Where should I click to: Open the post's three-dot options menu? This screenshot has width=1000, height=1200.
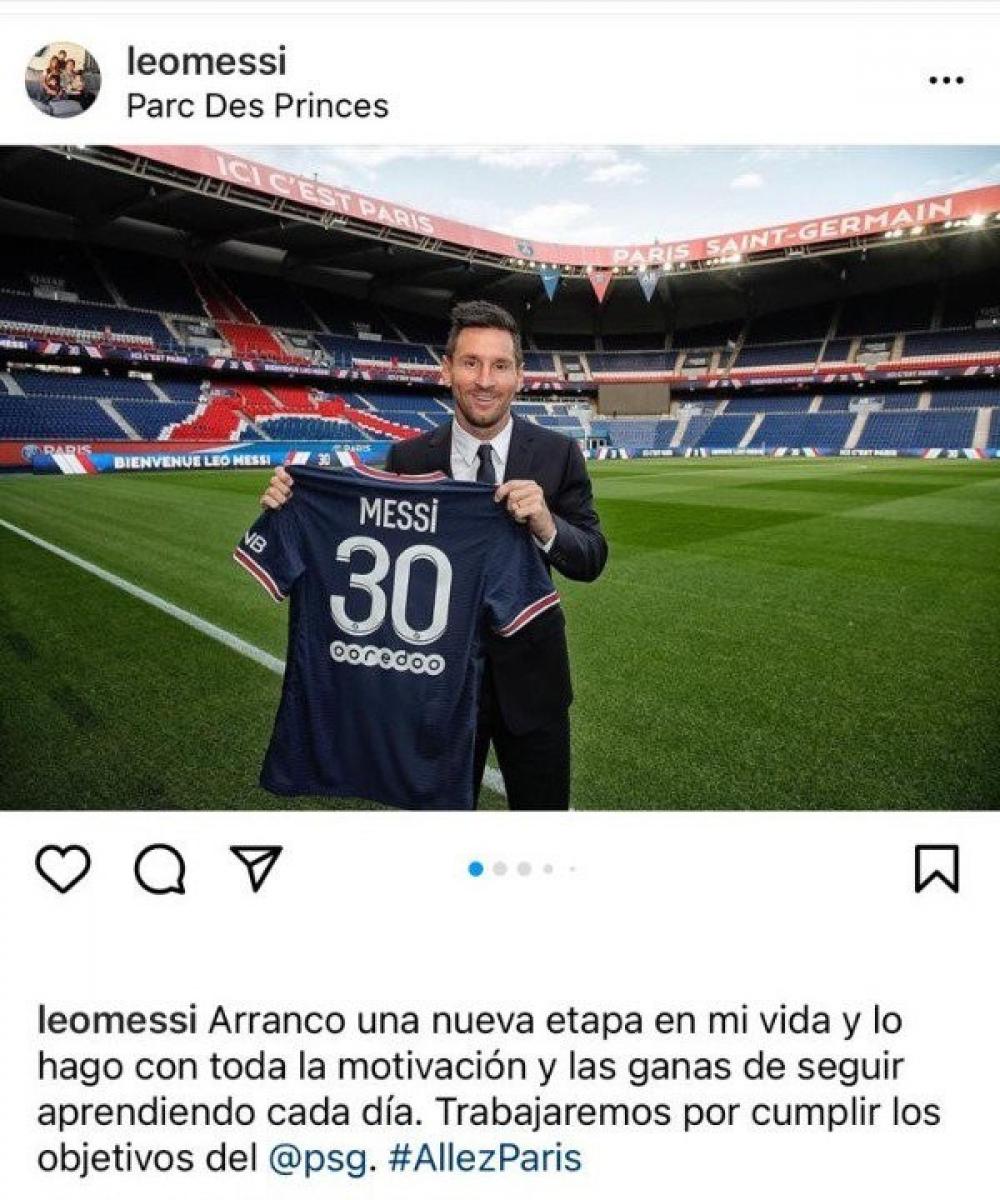[945, 80]
